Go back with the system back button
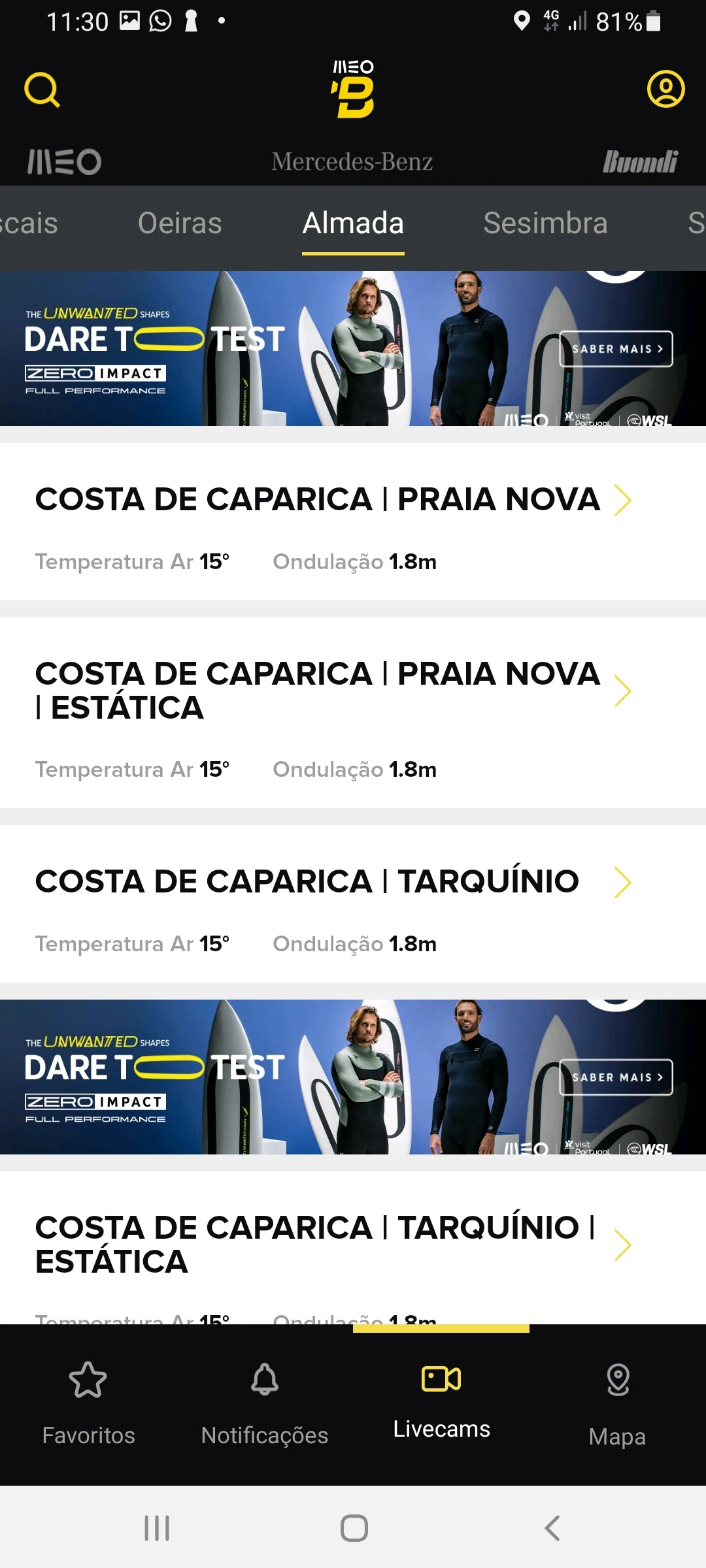Viewport: 706px width, 1568px height. pos(552,1528)
